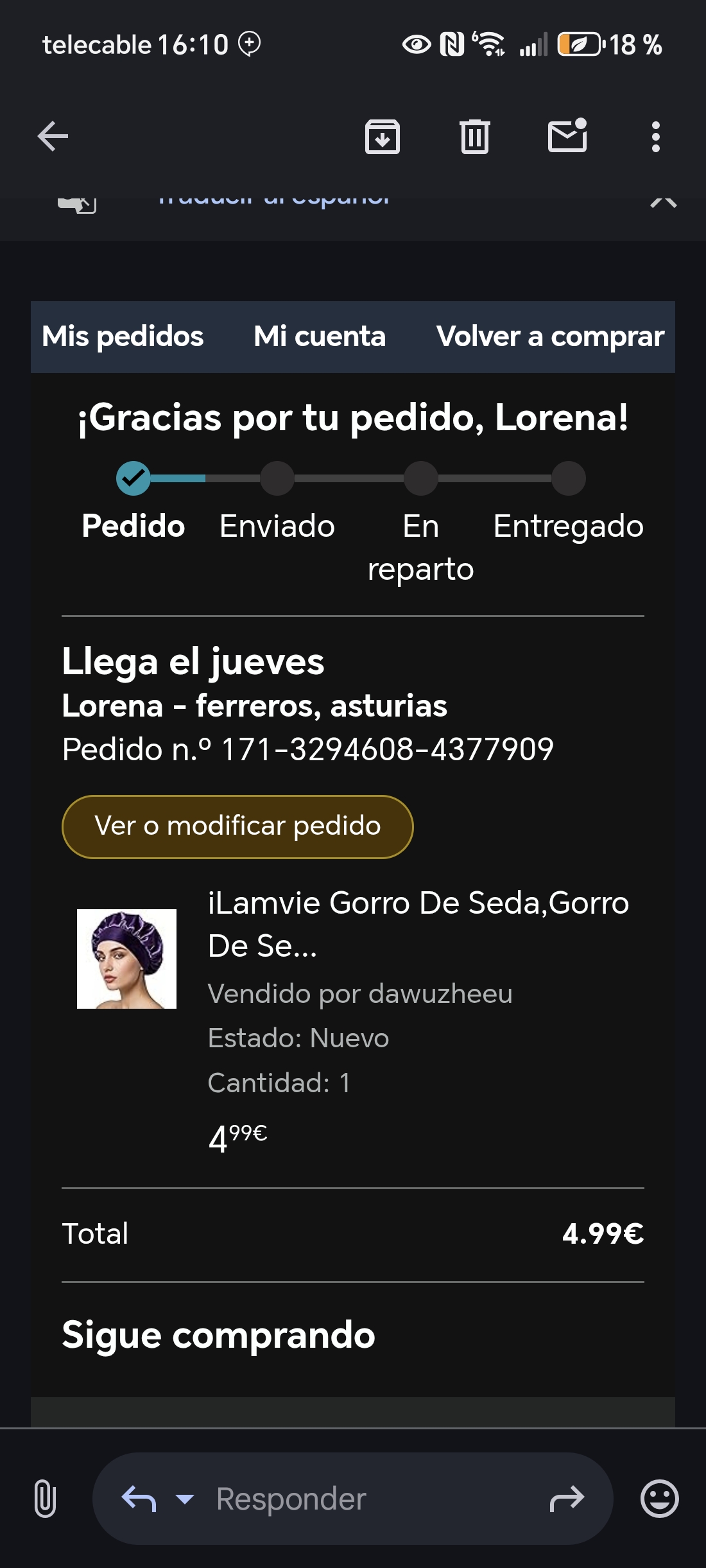This screenshot has height=1568, width=706.
Task: Open the iLamvie Gorro De Seda product image
Action: 126,959
